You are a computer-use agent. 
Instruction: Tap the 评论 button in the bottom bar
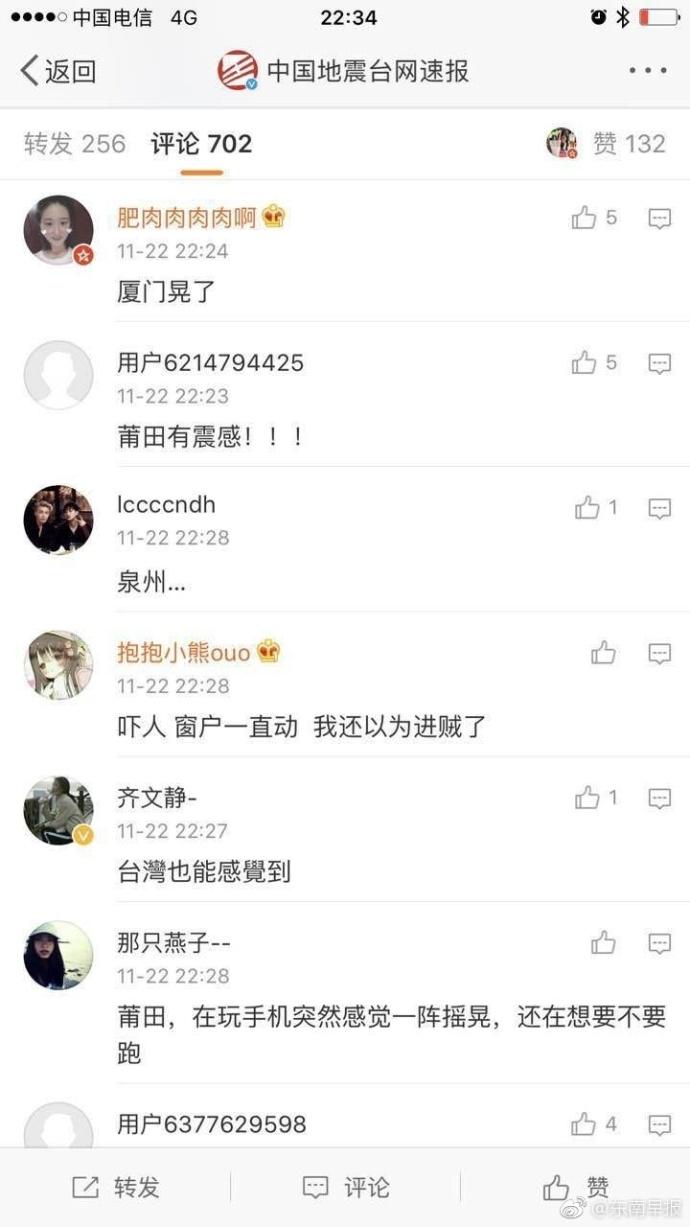pos(346,1187)
